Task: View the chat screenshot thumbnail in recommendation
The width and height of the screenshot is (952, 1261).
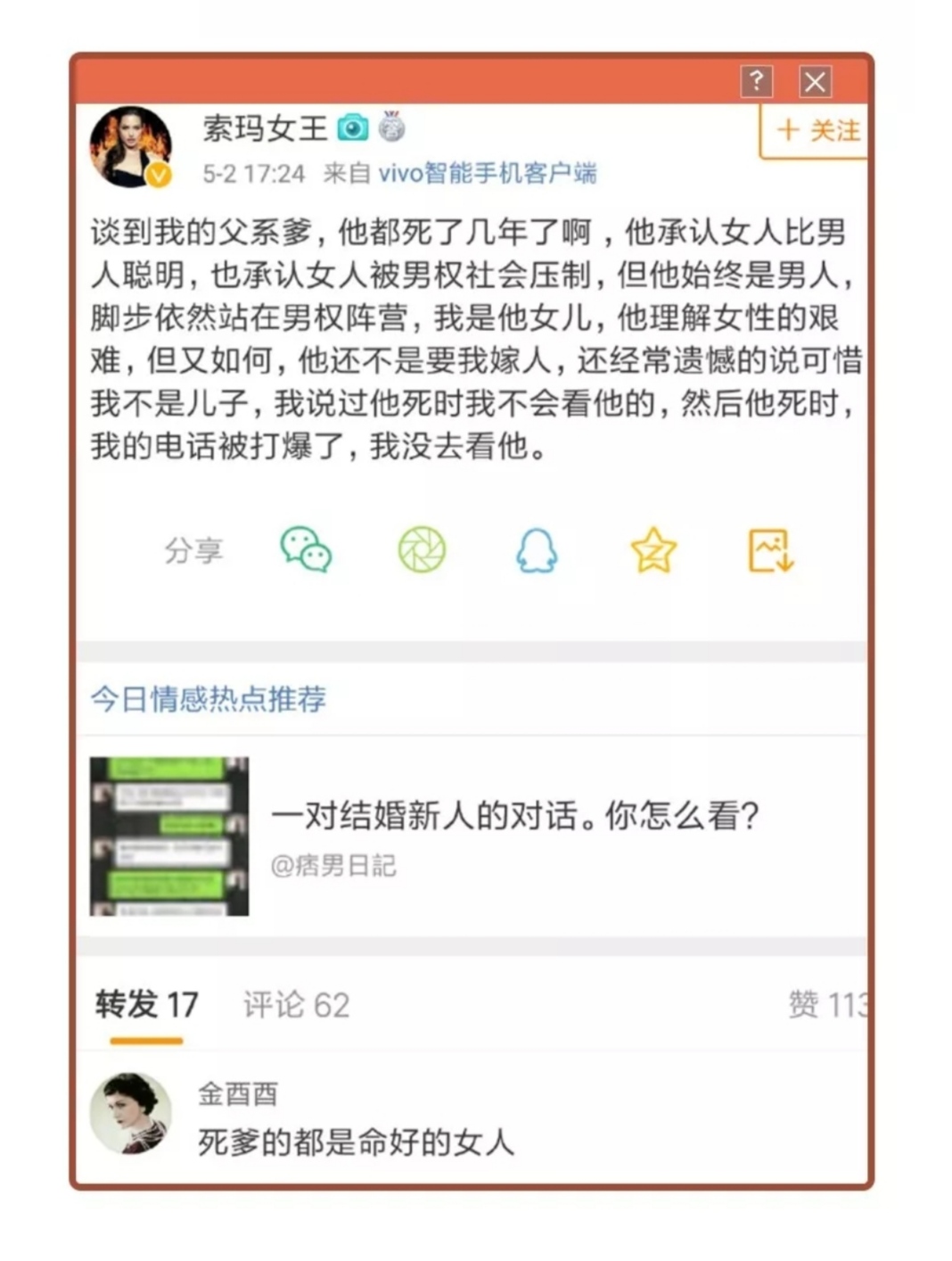Action: click(x=169, y=836)
